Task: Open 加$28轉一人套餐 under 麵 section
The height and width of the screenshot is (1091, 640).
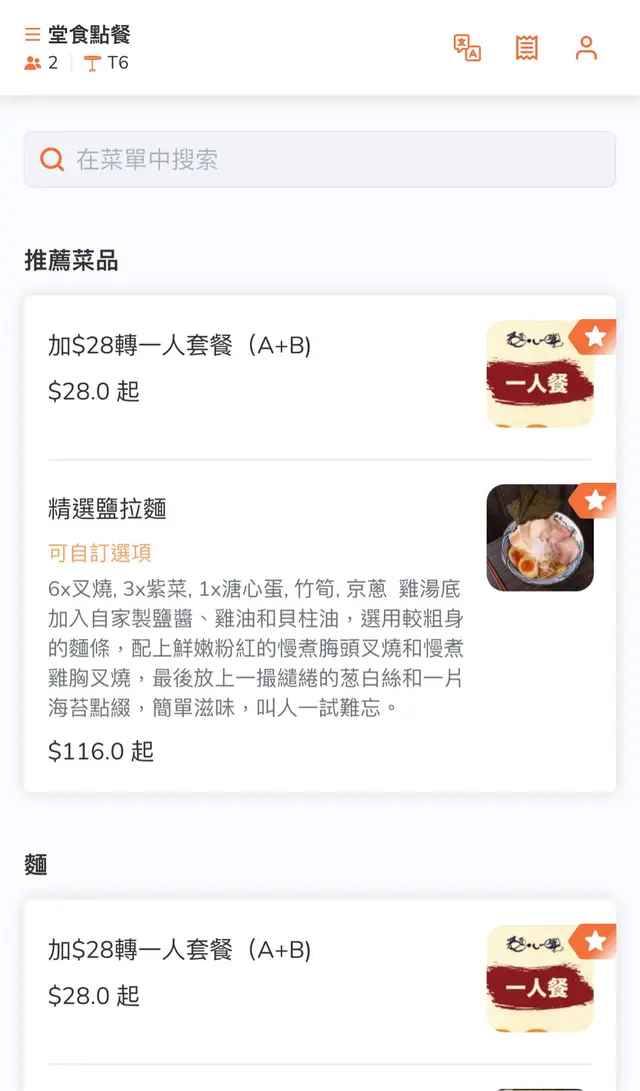Action: tap(320, 981)
